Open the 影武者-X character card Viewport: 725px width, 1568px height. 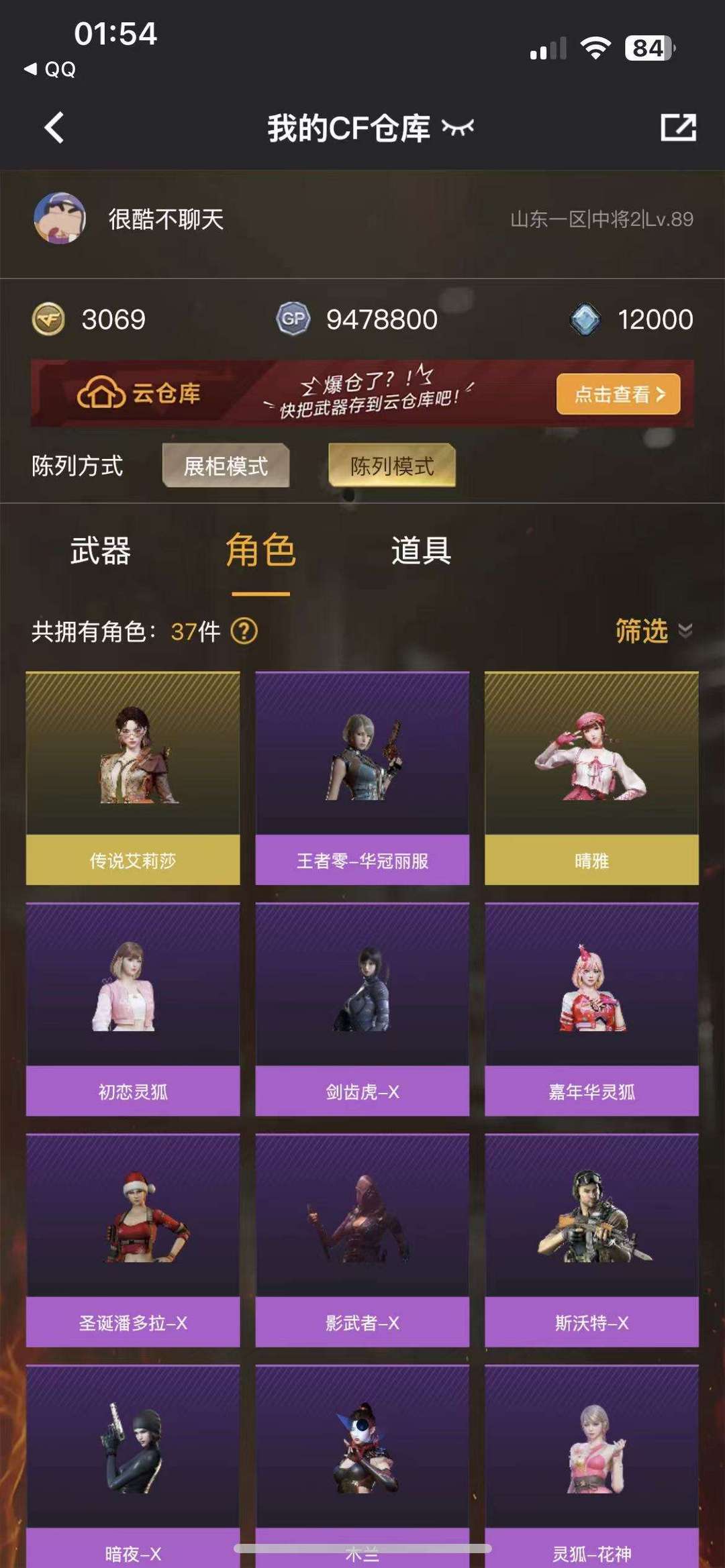click(362, 1240)
